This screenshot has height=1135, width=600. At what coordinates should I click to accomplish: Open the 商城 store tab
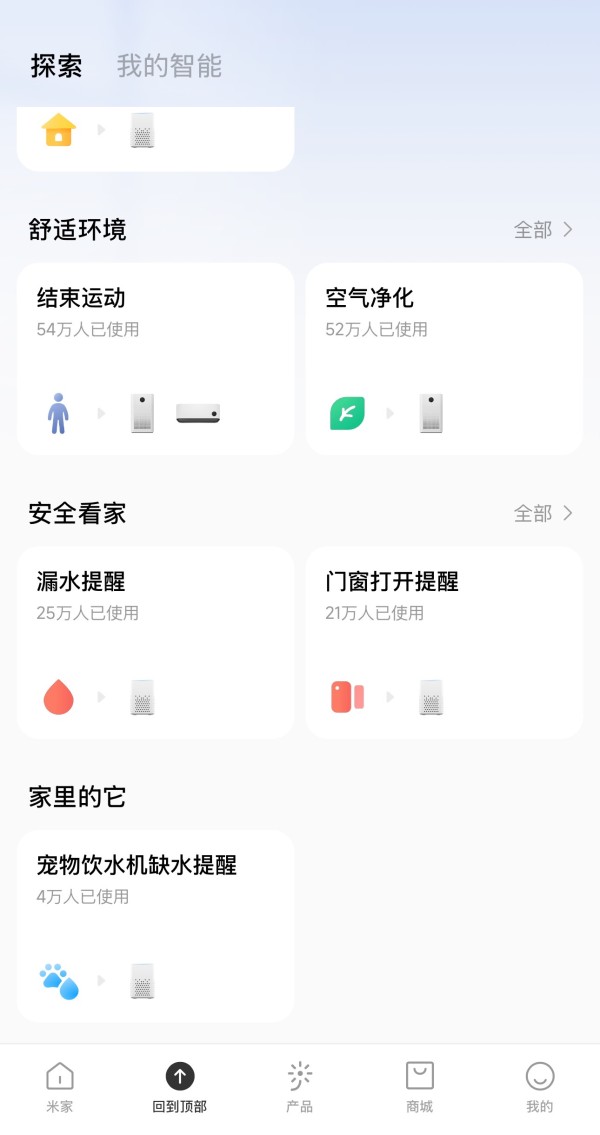[420, 1087]
